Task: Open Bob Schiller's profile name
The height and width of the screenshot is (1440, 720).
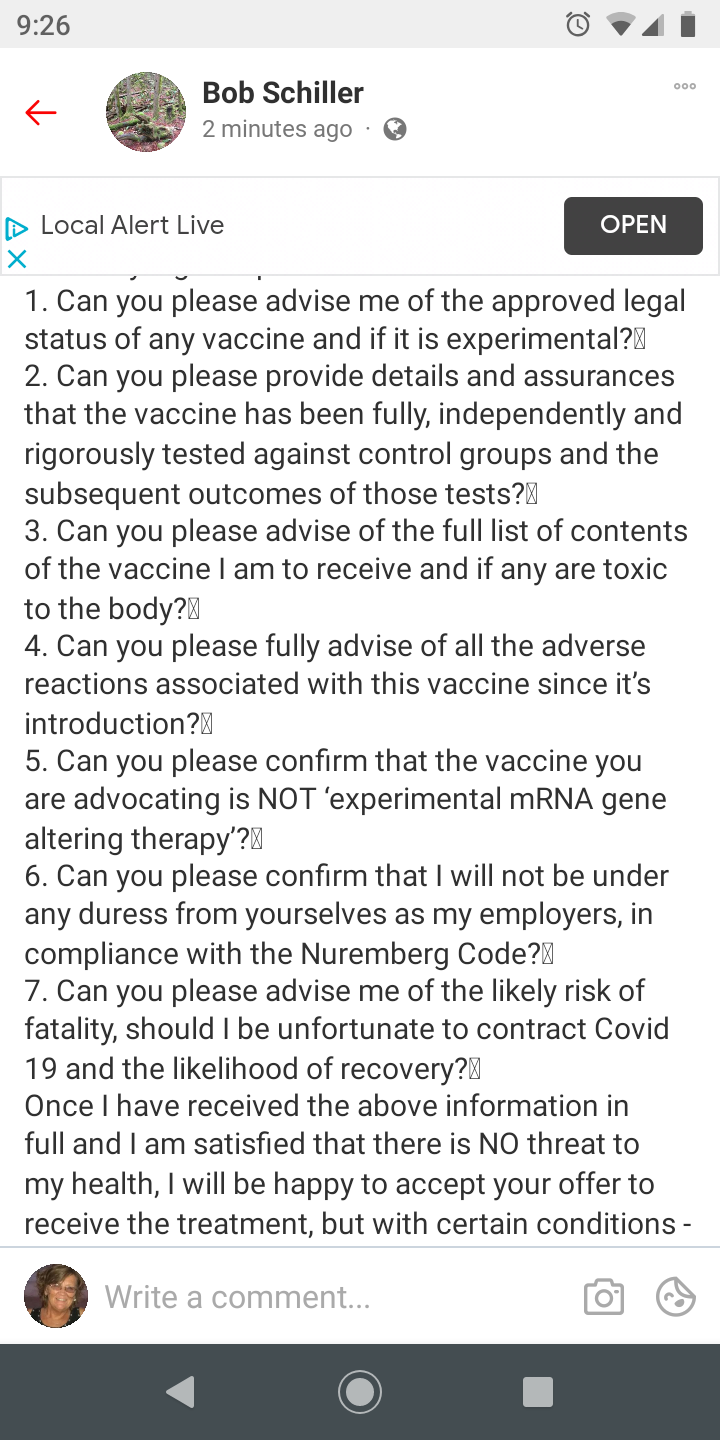Action: point(283,93)
